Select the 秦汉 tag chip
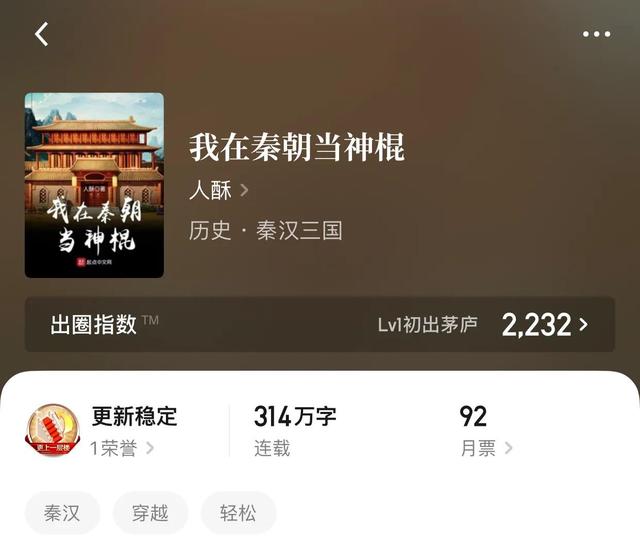 [62, 514]
